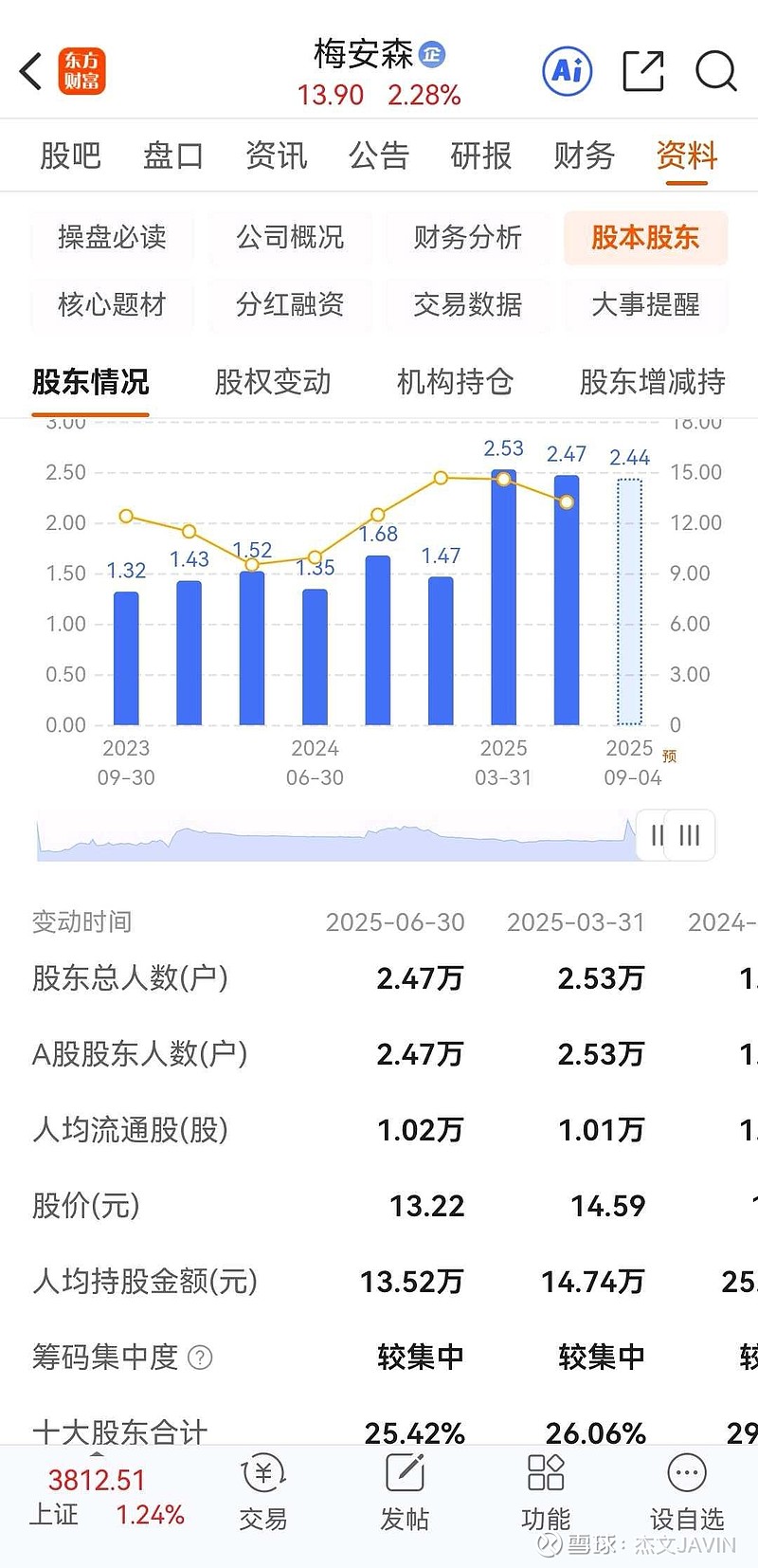
Task: Switch to the 机构持仓 sub-tab
Action: [x=455, y=382]
